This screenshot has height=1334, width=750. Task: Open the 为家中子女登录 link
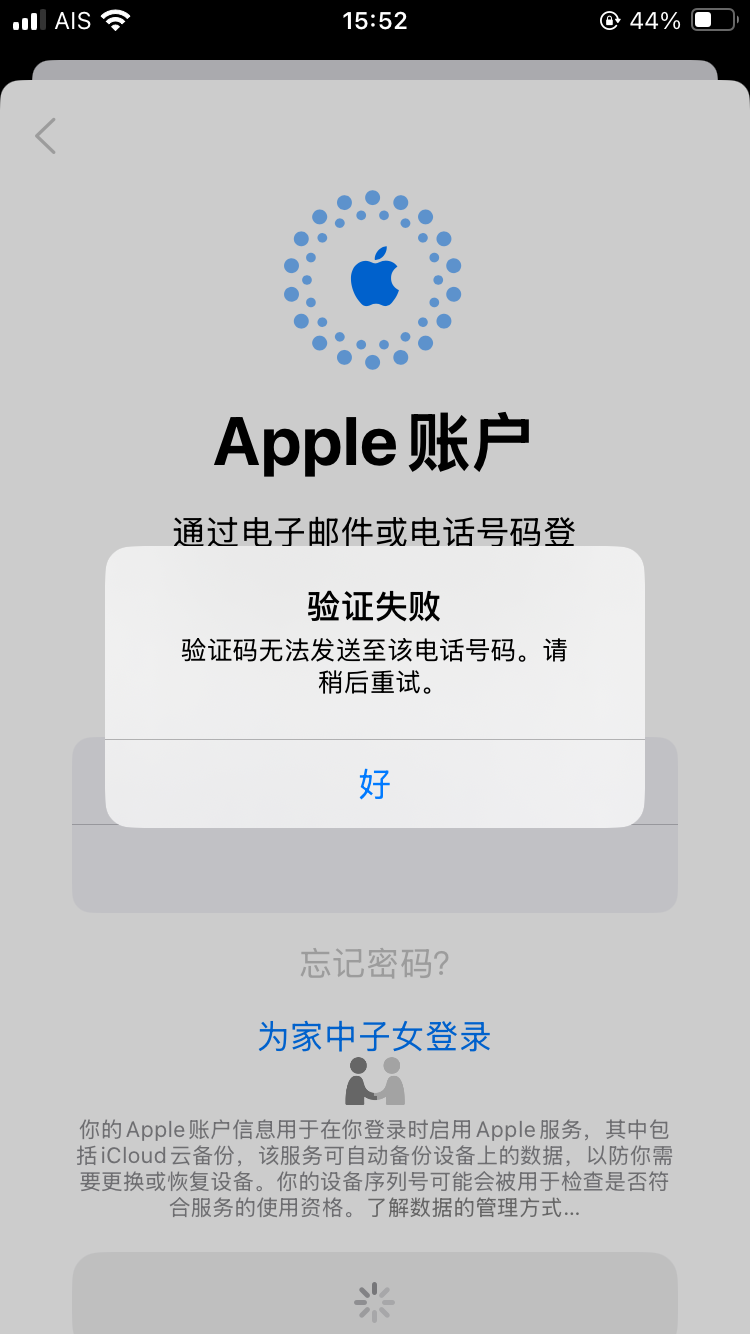coord(374,1036)
